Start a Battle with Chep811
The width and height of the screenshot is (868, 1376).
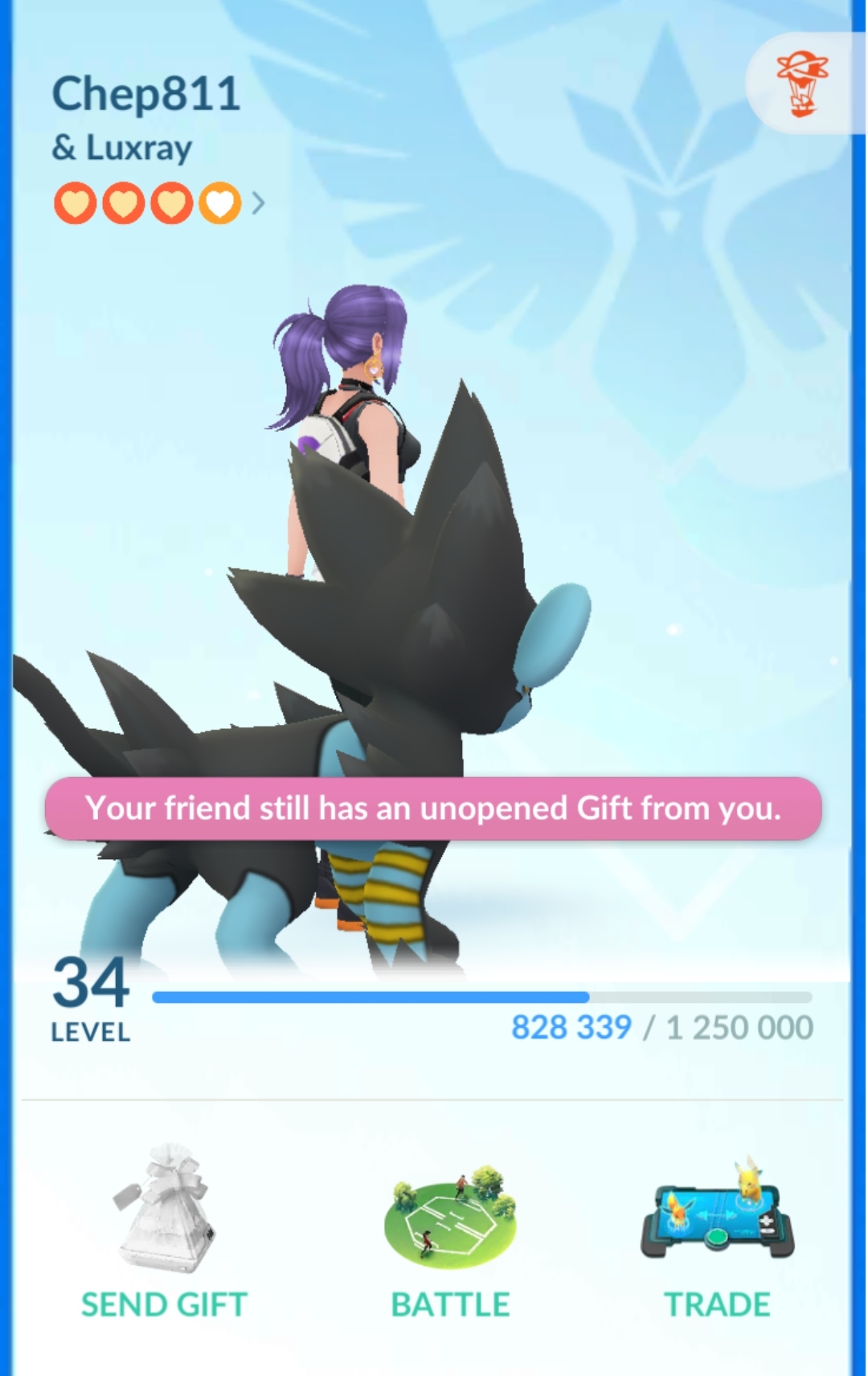pos(450,1239)
